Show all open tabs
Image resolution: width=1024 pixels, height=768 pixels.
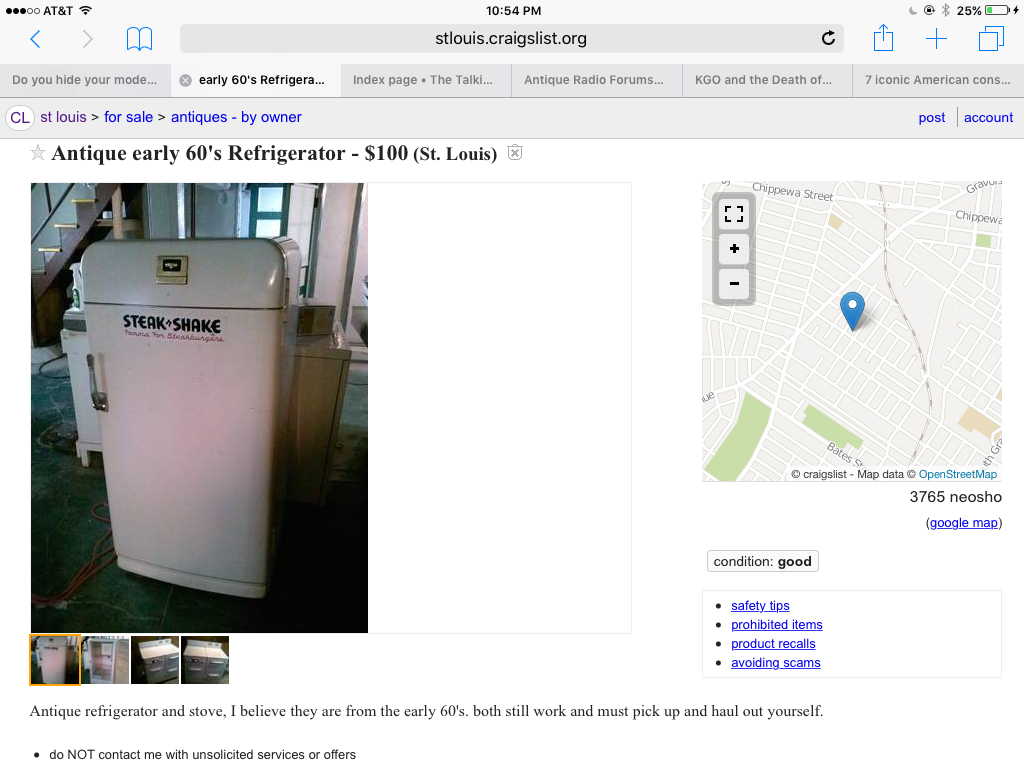pyautogui.click(x=991, y=39)
